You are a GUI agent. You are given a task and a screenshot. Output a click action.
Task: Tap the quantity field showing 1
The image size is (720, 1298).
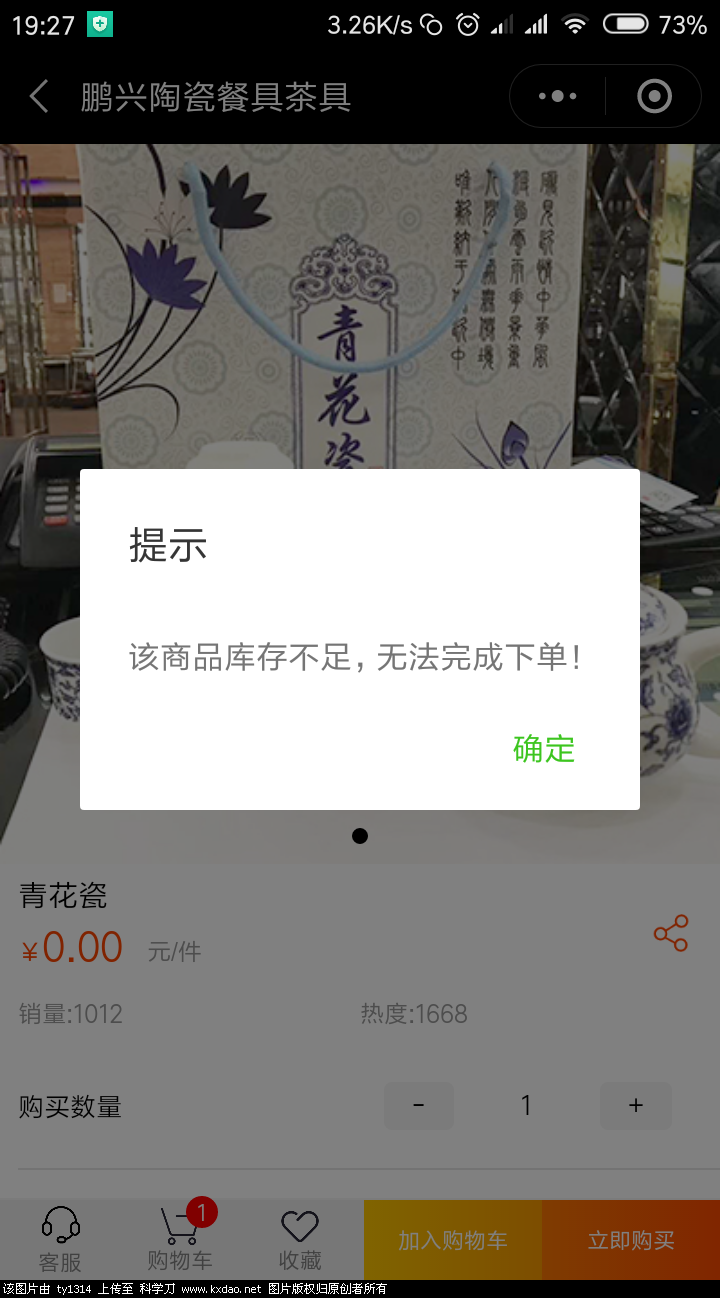pos(526,1105)
